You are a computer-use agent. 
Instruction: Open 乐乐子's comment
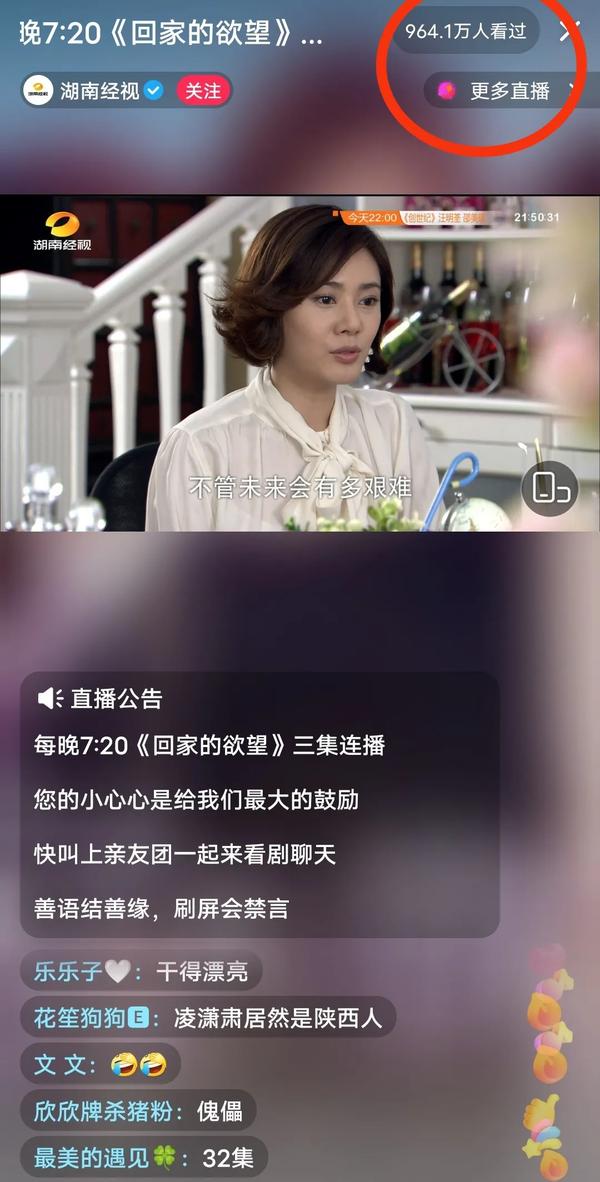click(140, 971)
